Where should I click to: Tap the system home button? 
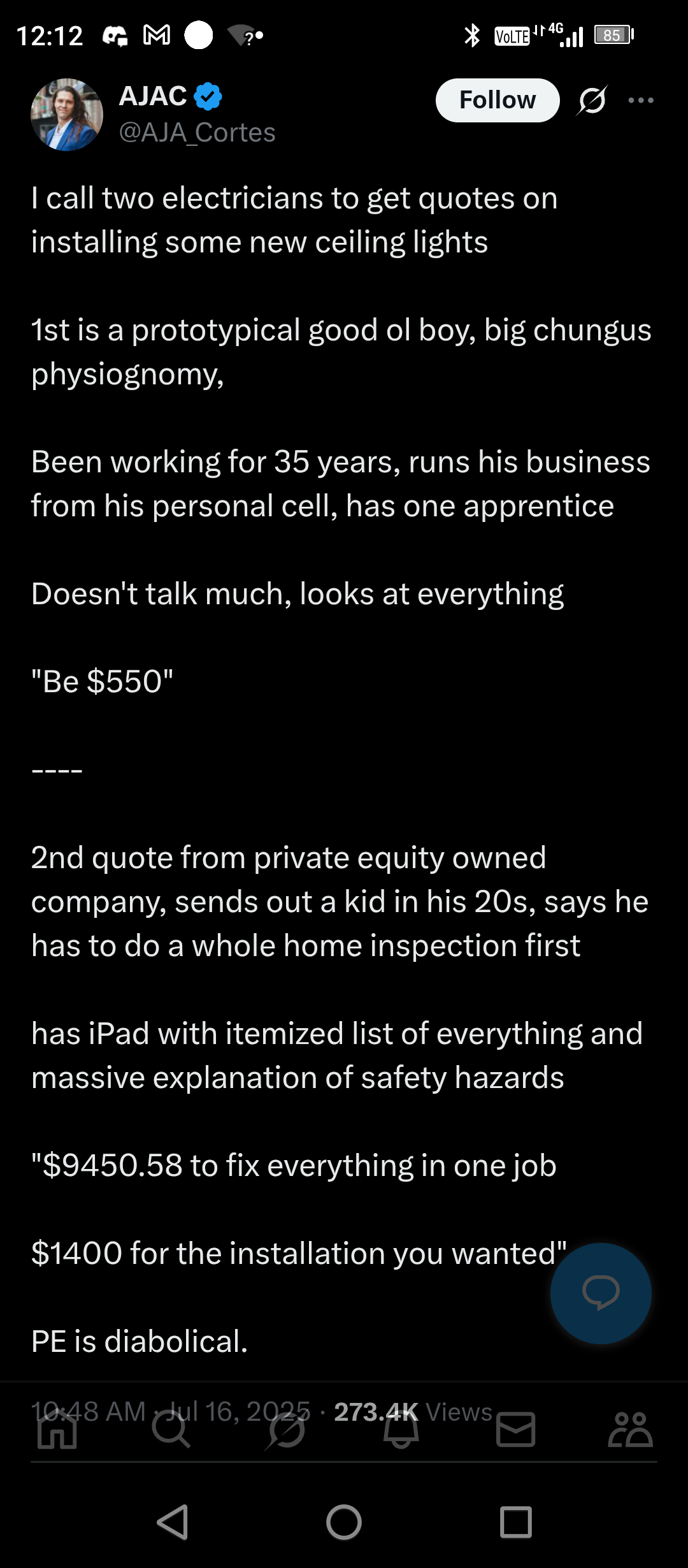[x=344, y=1522]
